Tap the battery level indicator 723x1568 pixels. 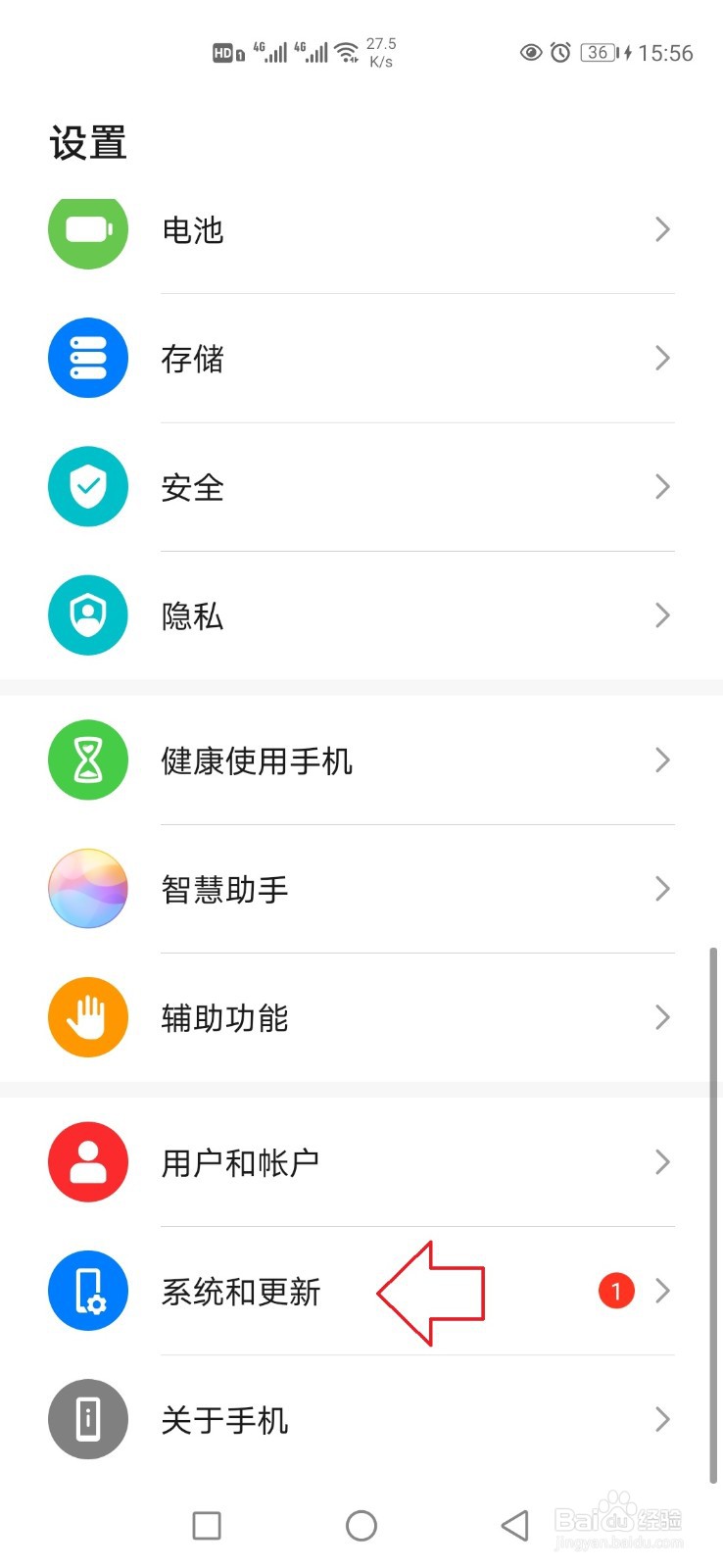596,53
